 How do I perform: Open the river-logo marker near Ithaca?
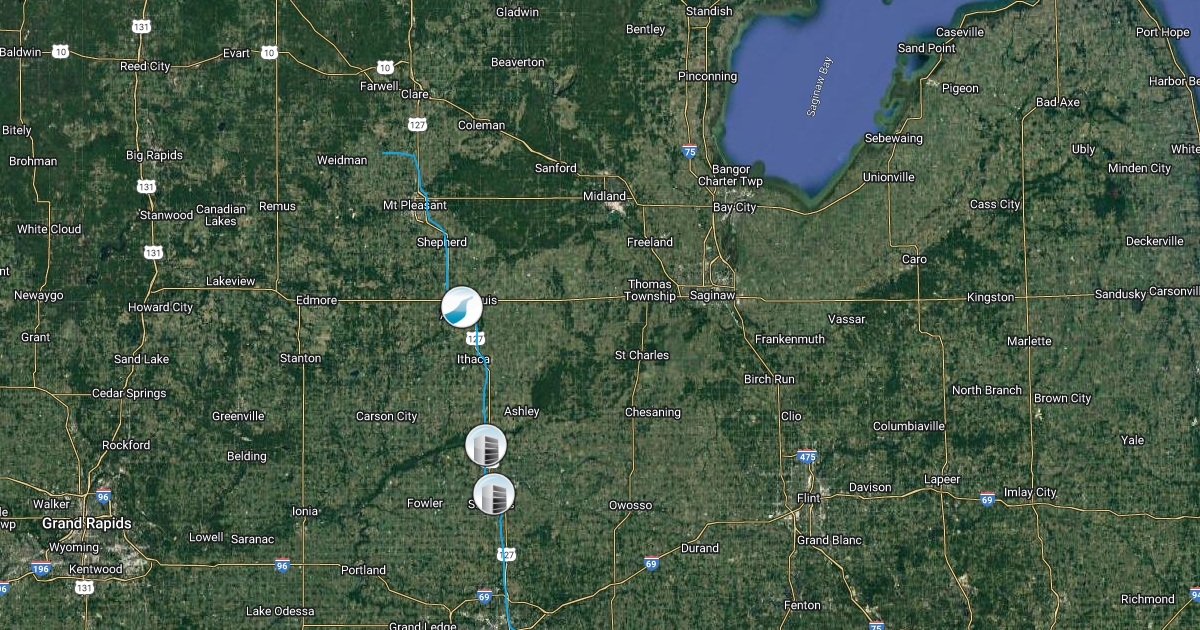tap(462, 307)
